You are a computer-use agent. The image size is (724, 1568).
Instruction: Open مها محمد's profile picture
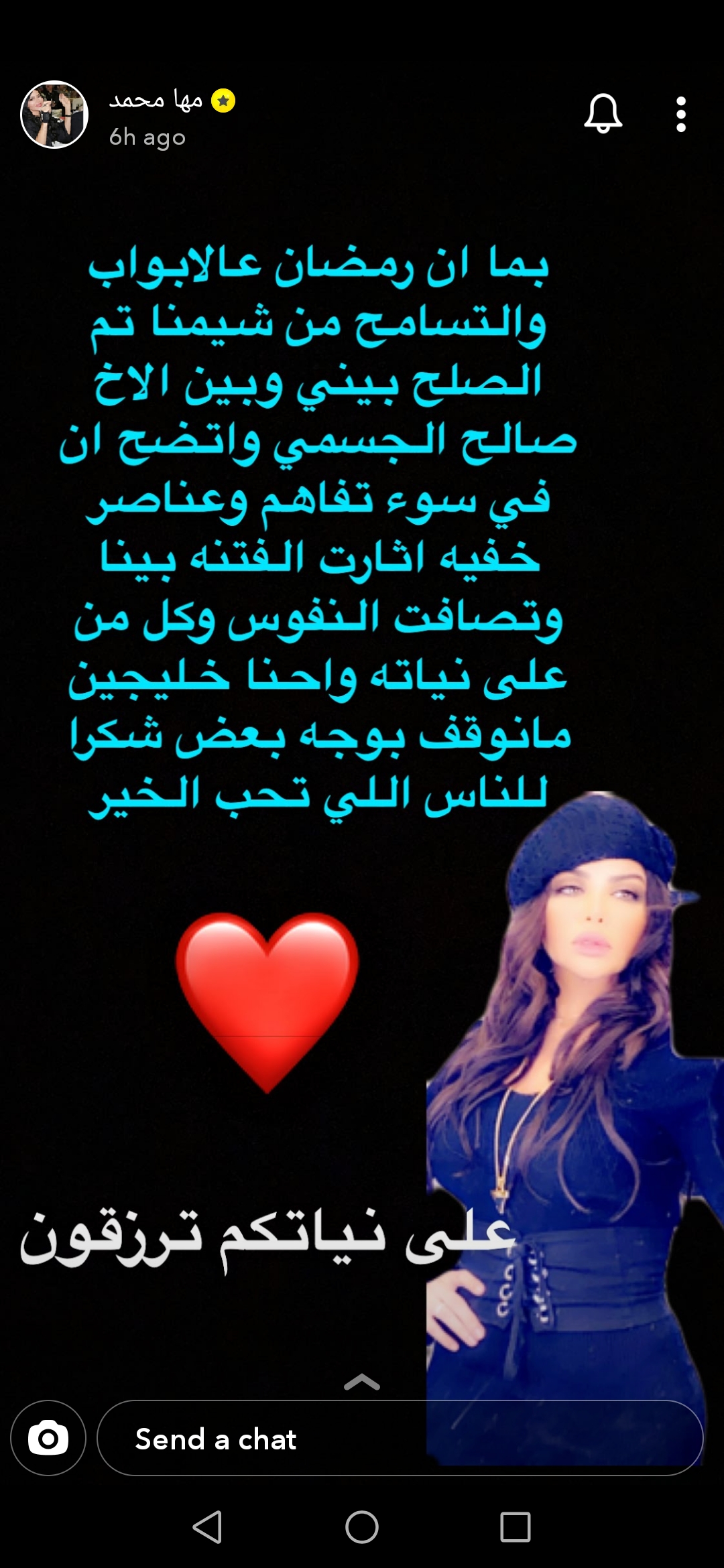click(54, 115)
